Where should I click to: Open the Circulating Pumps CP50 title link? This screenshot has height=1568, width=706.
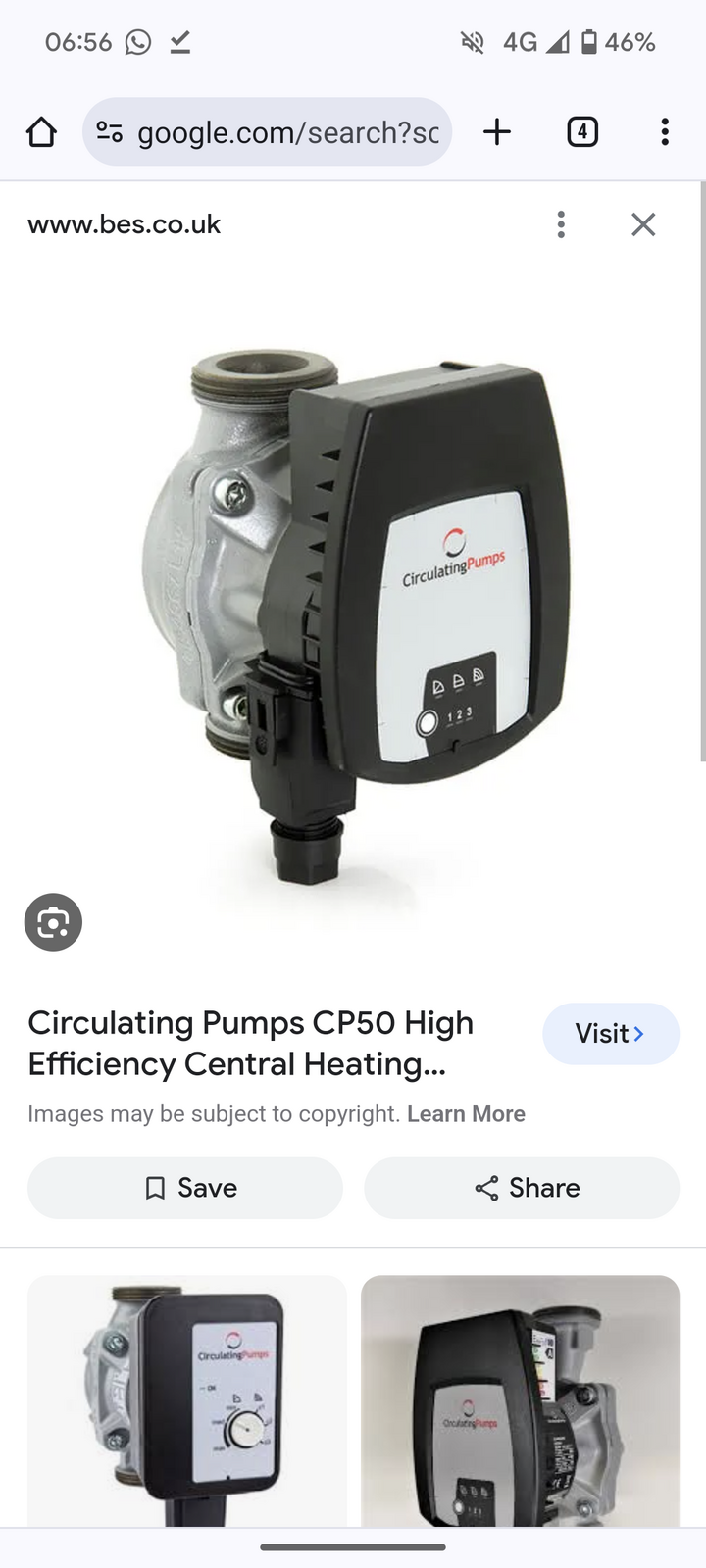click(x=251, y=1043)
